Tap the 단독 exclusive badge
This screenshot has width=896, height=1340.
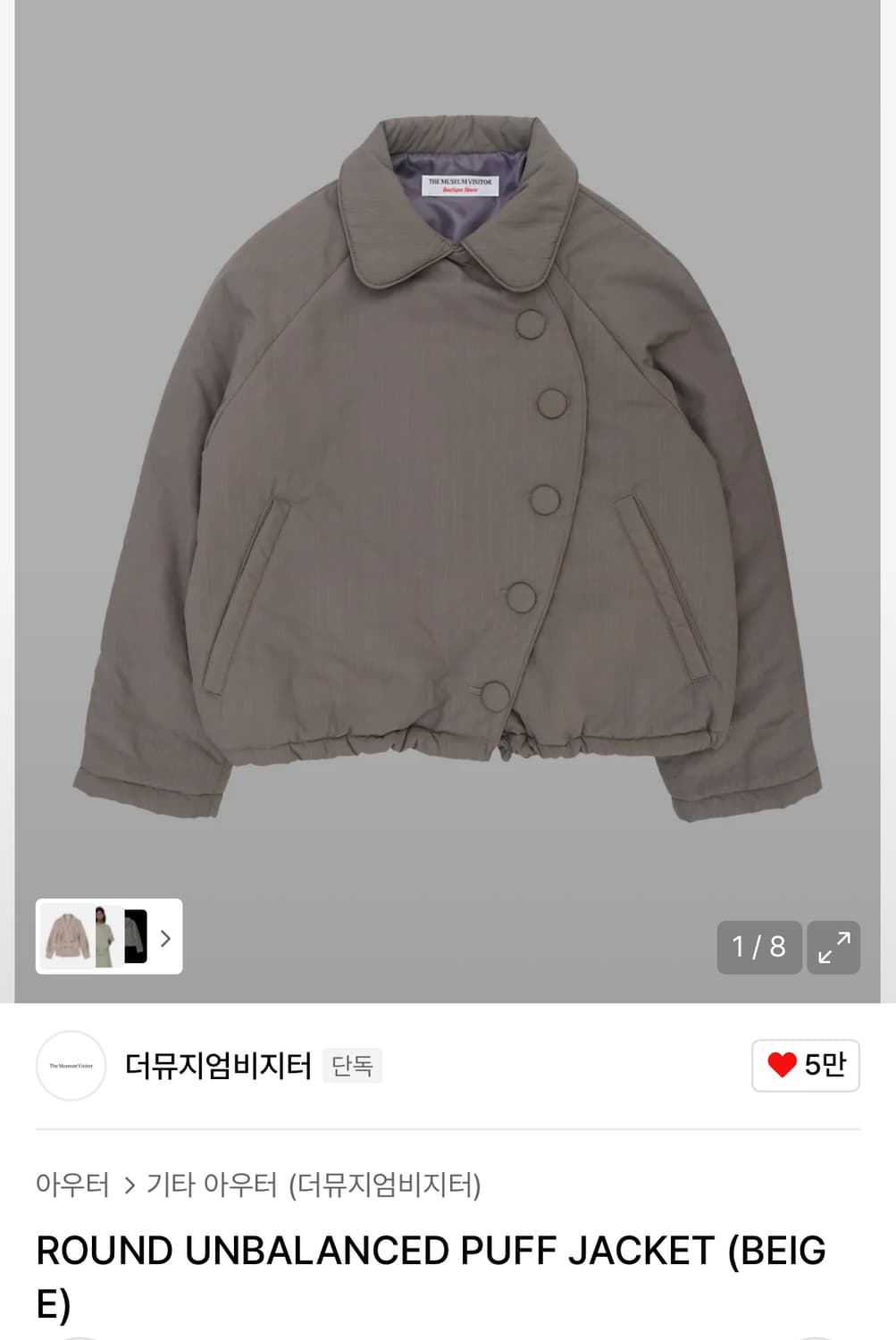[x=354, y=1066]
